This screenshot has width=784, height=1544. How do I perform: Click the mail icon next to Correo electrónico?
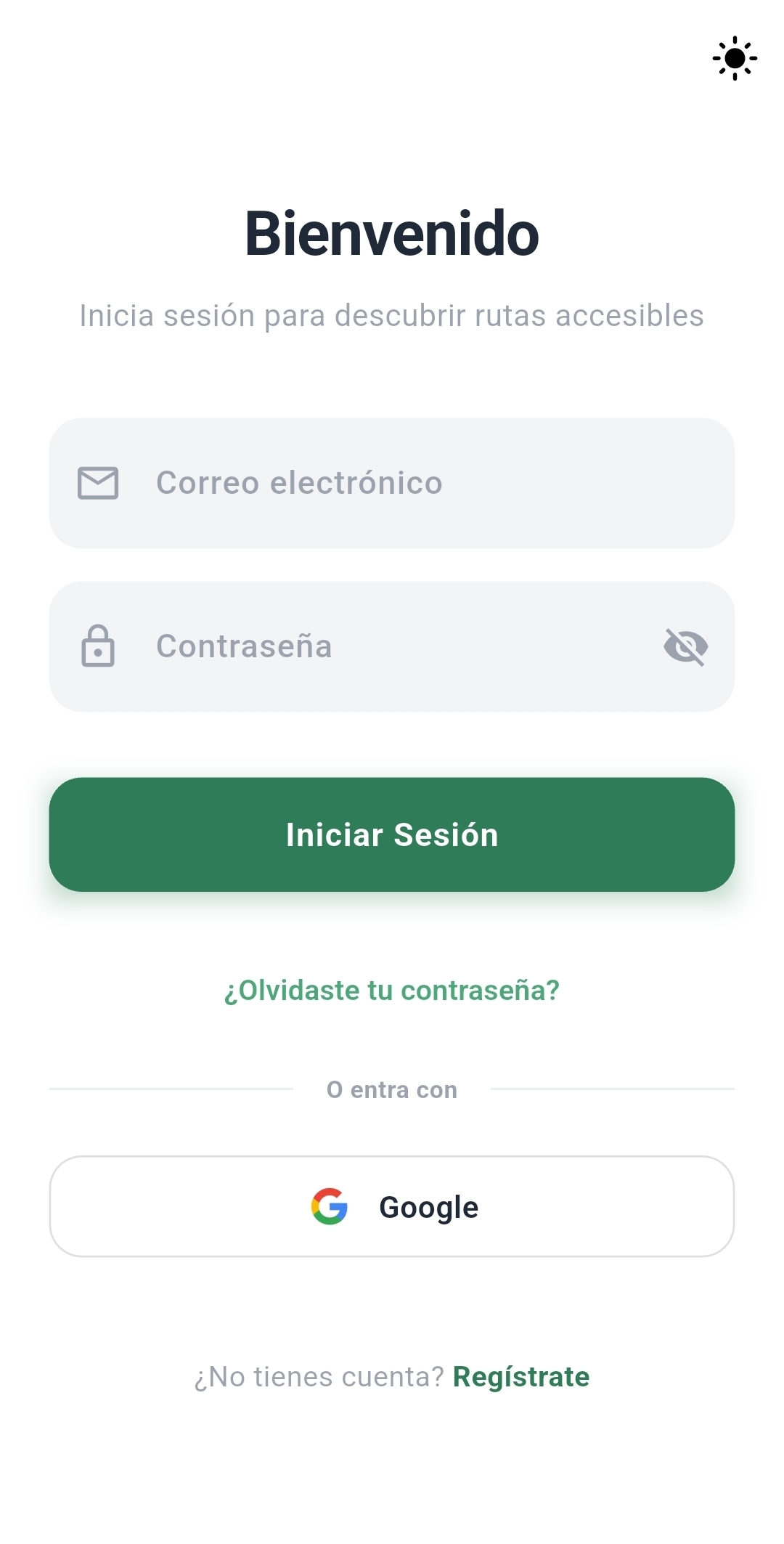click(x=98, y=482)
